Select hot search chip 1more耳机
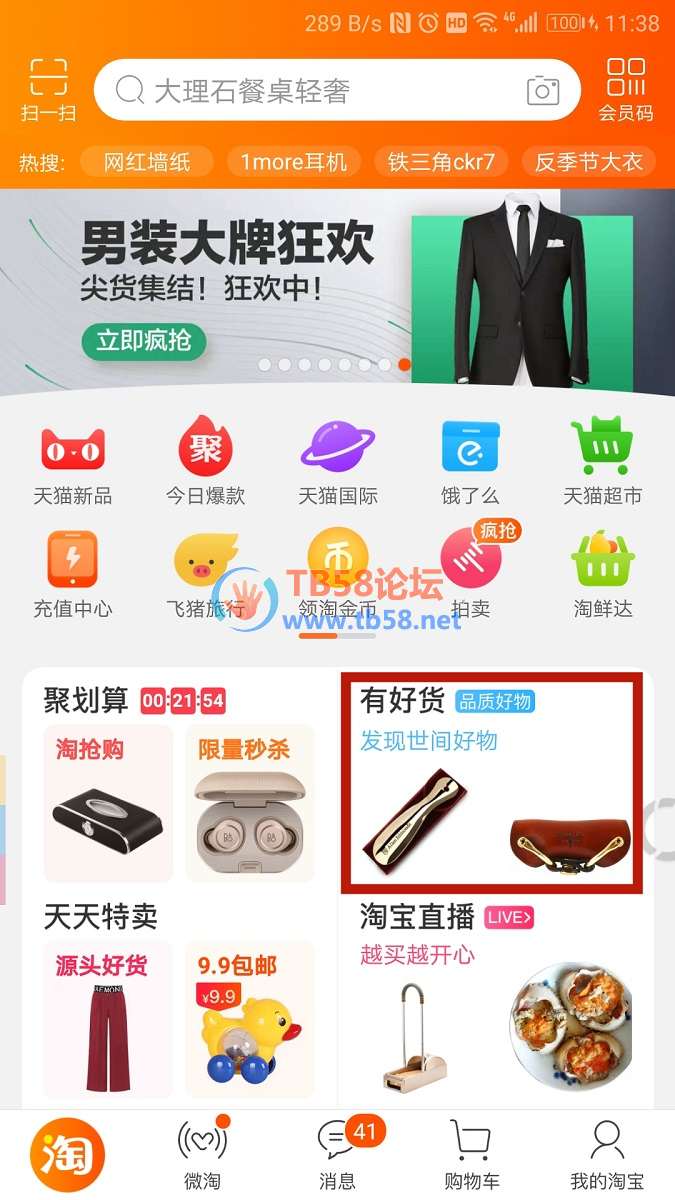This screenshot has height=1200, width=675. (x=293, y=162)
